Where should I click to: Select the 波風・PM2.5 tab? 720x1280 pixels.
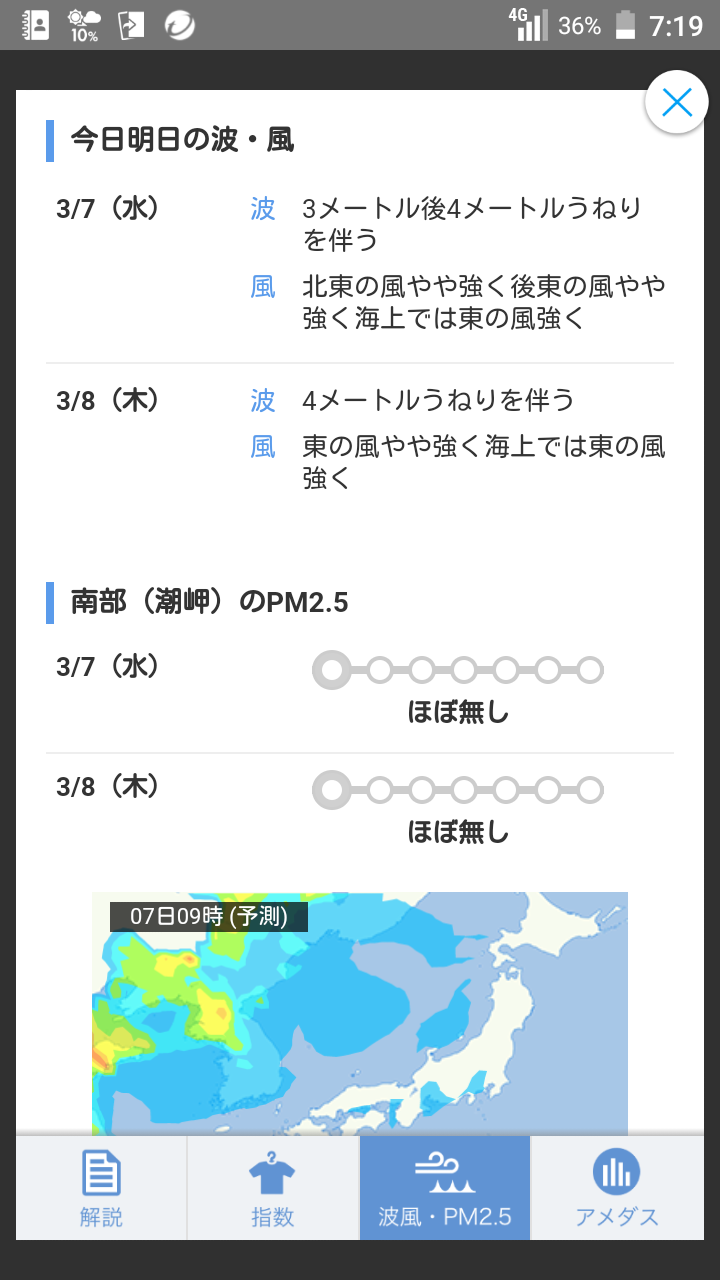445,1188
